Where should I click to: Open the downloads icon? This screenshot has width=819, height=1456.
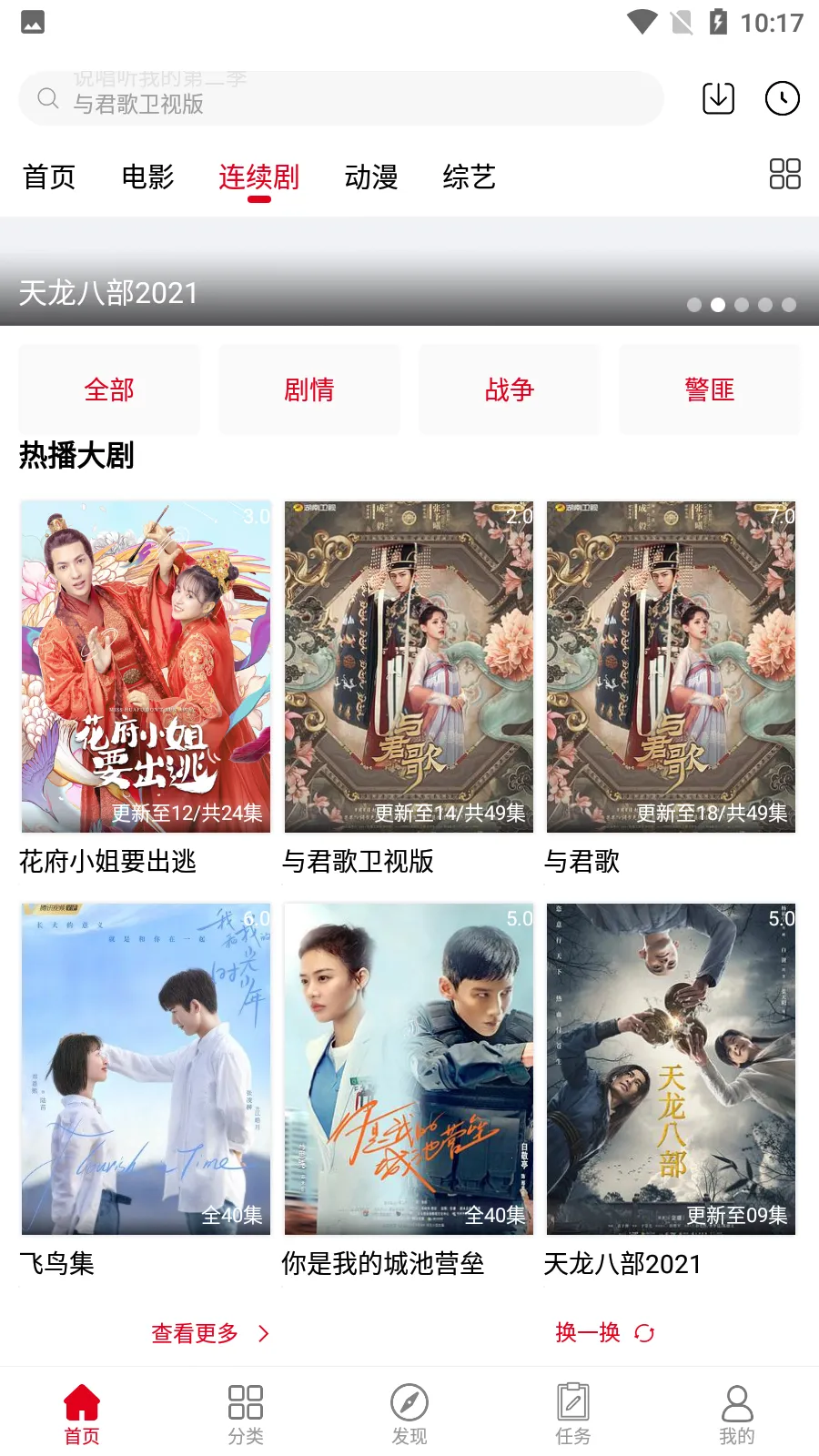tap(718, 98)
